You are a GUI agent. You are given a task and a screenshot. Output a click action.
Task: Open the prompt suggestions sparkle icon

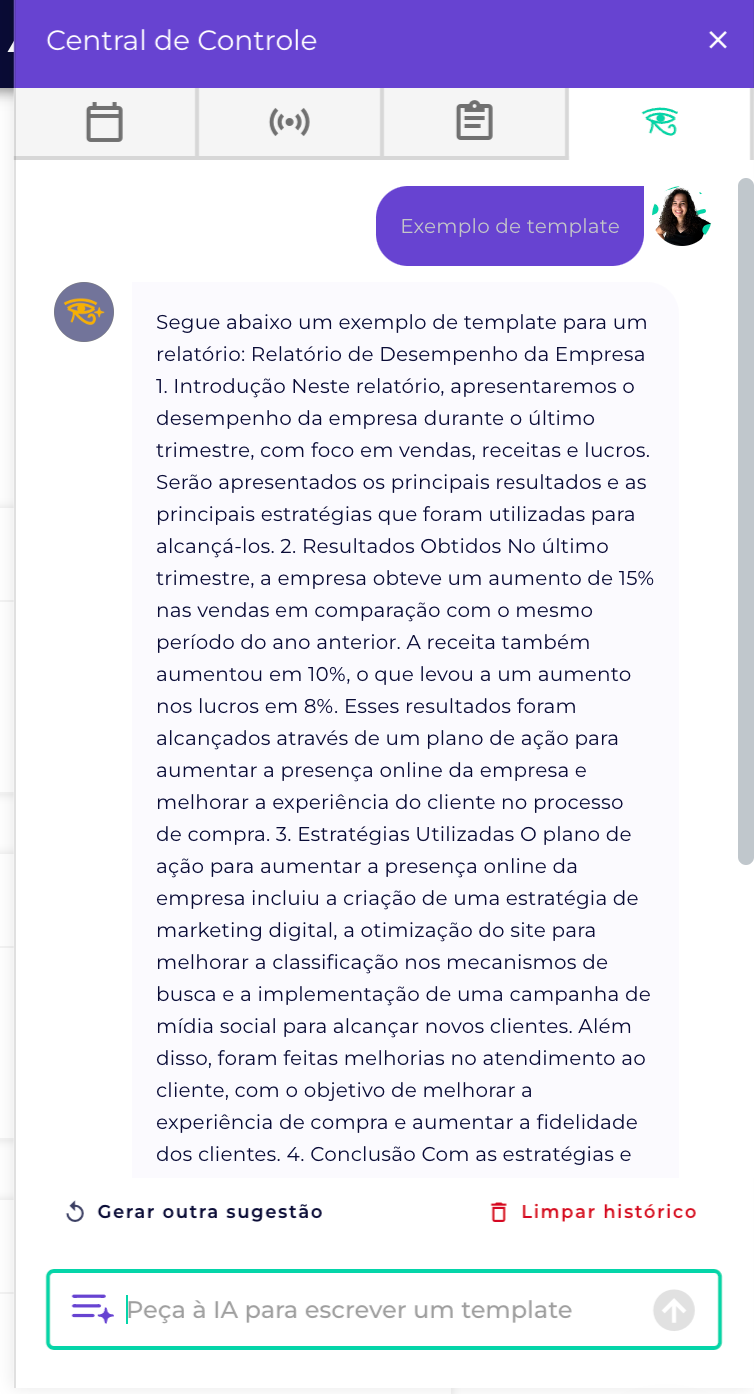(92, 1309)
